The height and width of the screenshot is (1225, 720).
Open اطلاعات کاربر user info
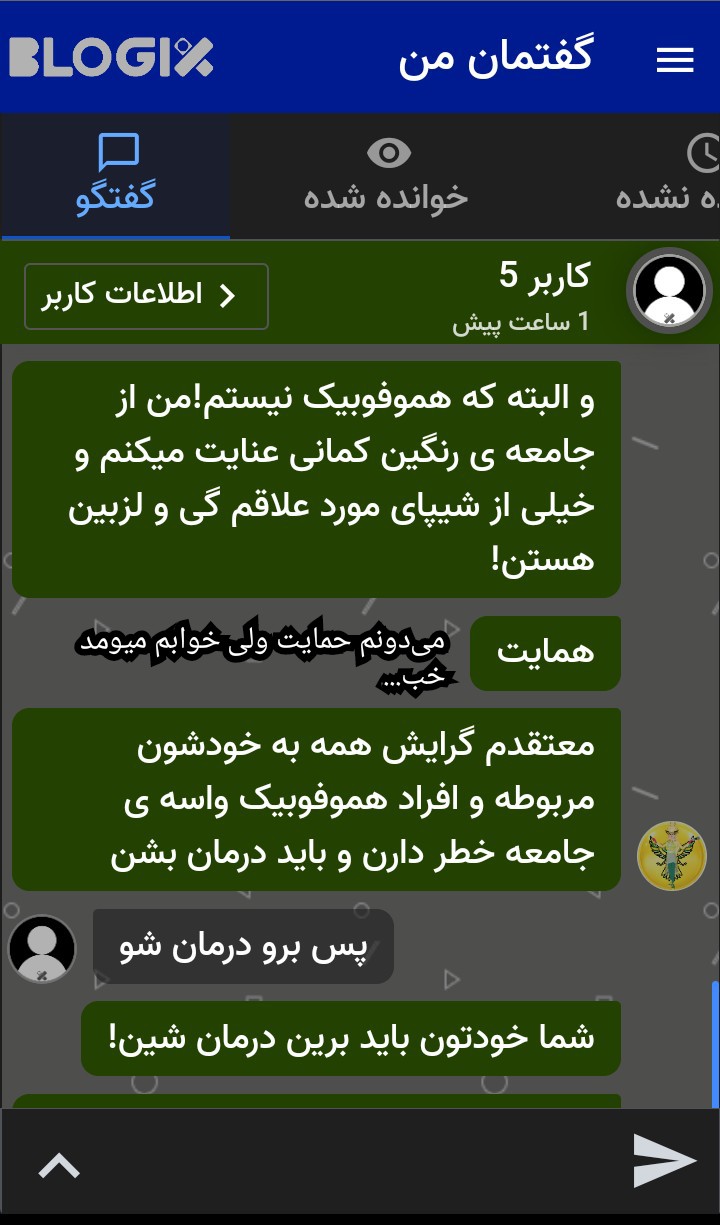pos(147,296)
